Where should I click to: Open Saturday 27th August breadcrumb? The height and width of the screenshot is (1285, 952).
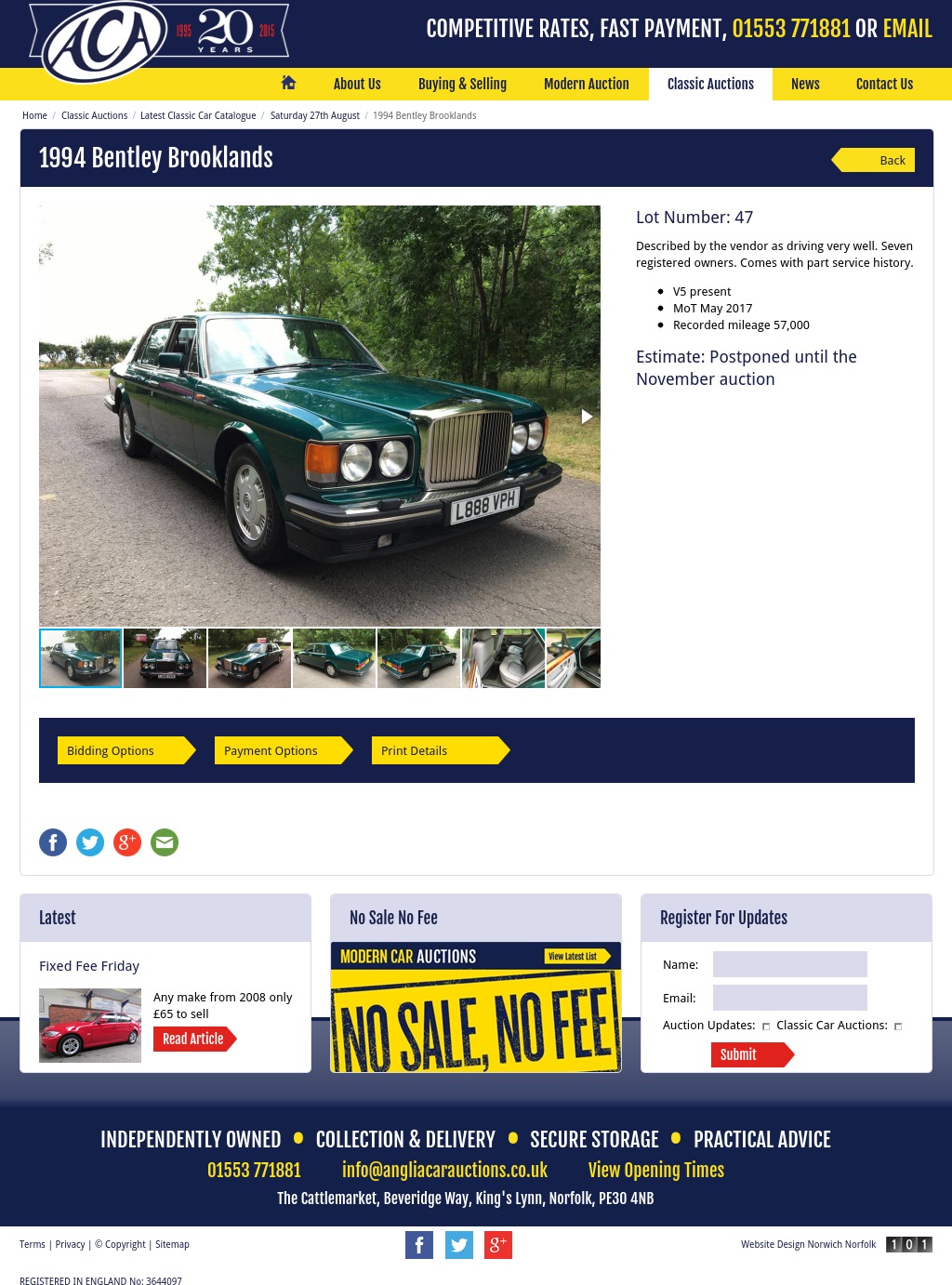click(x=314, y=116)
